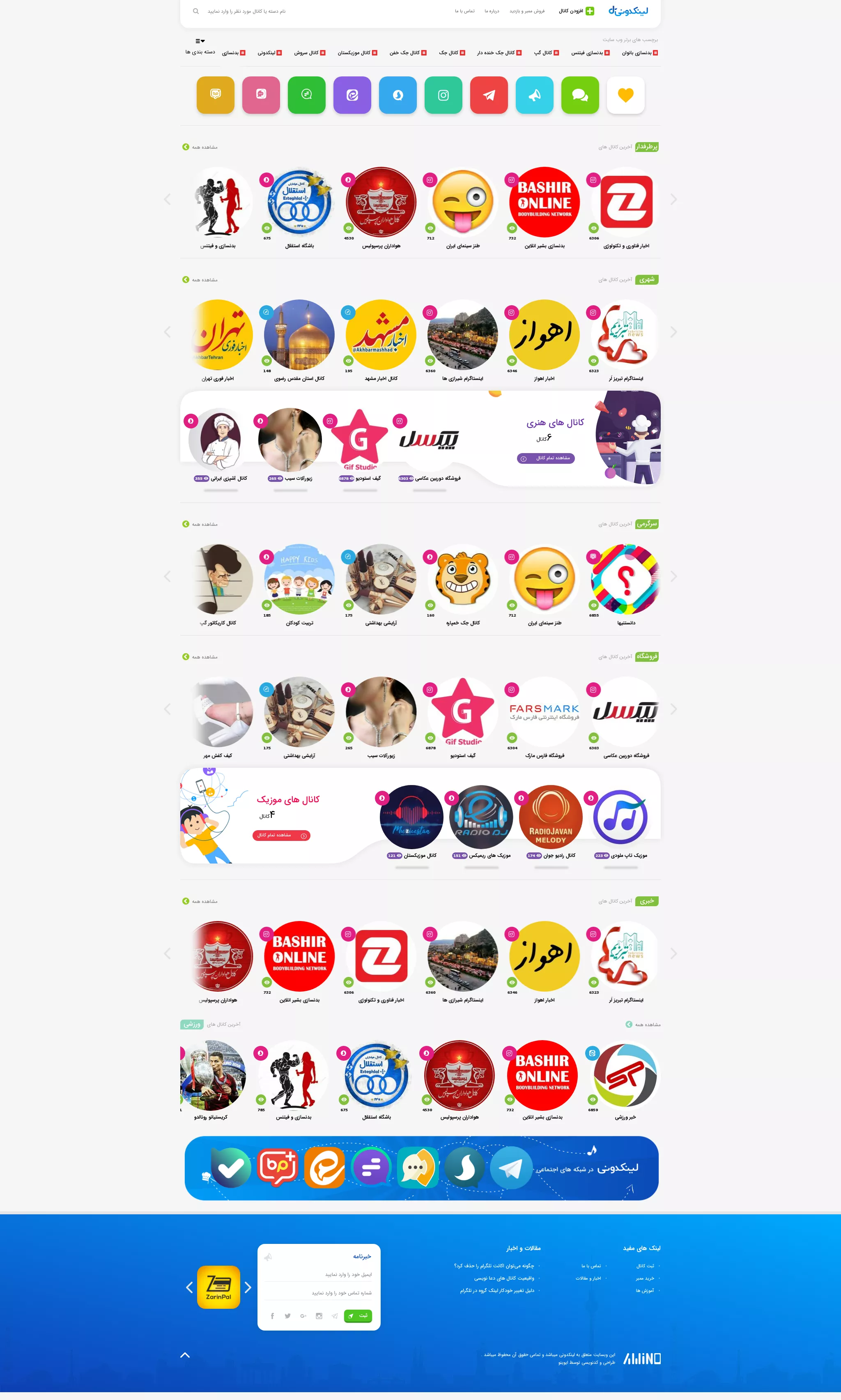
Task: Tap مشاهده تمام کانال under کانال های موزیک
Action: [x=281, y=836]
